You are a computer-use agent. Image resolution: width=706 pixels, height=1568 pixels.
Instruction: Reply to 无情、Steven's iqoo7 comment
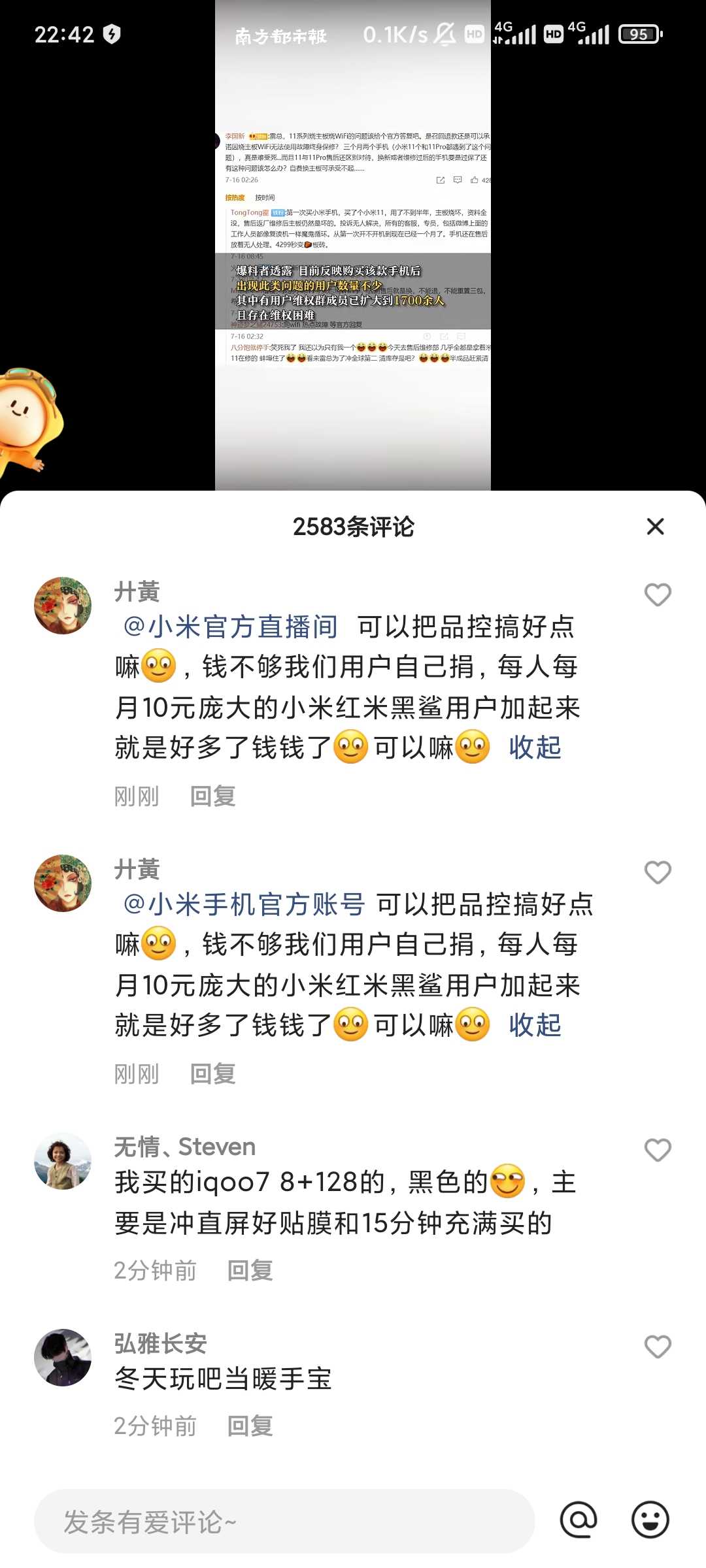tap(250, 1271)
